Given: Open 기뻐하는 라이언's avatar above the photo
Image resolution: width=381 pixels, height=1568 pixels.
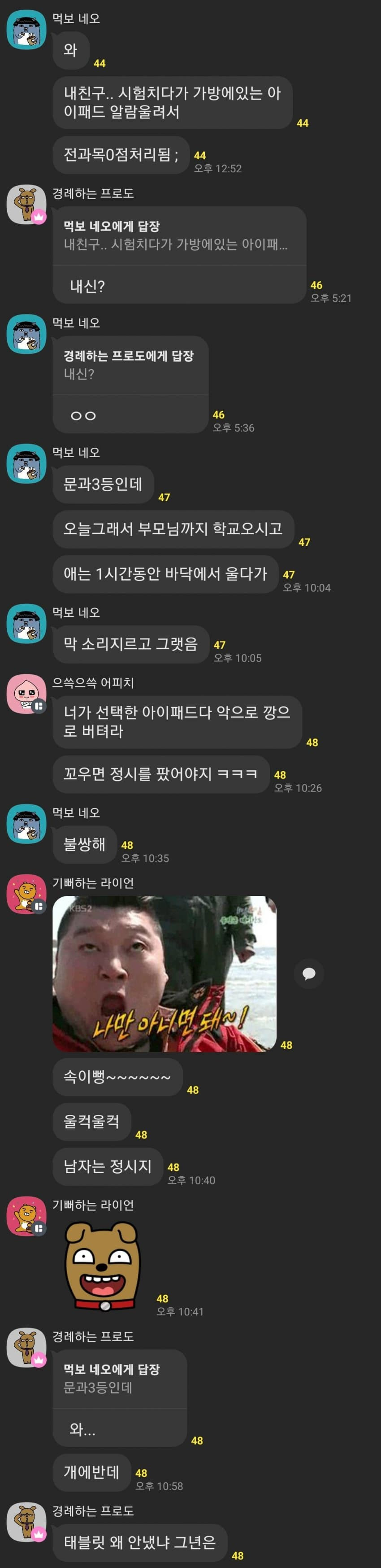Looking at the screenshot, I should pos(26,894).
